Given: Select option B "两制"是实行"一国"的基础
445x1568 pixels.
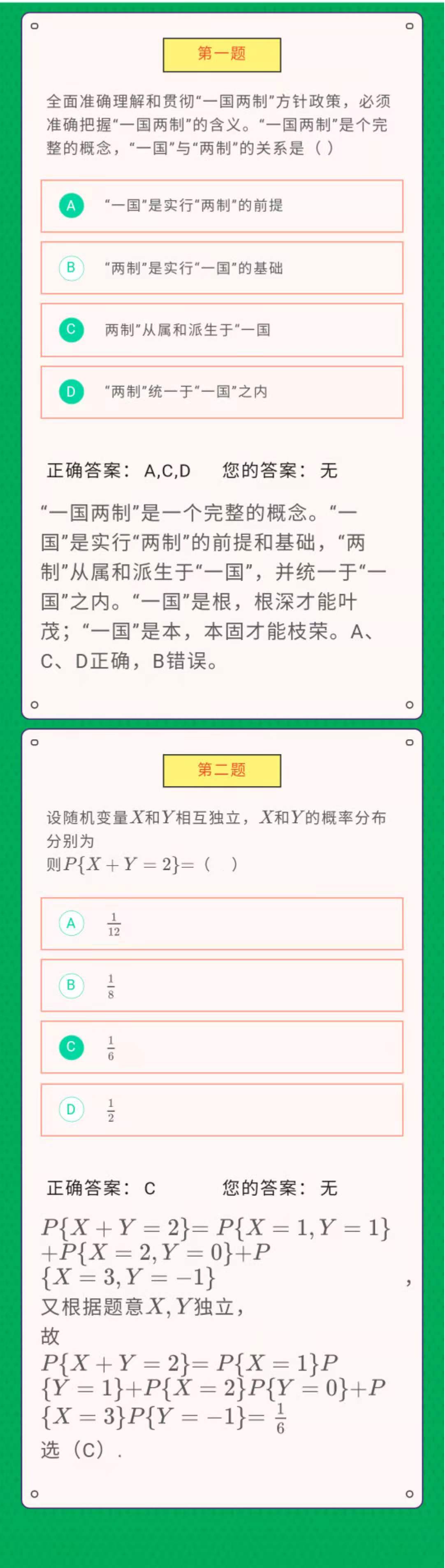Looking at the screenshot, I should click(x=222, y=268).
